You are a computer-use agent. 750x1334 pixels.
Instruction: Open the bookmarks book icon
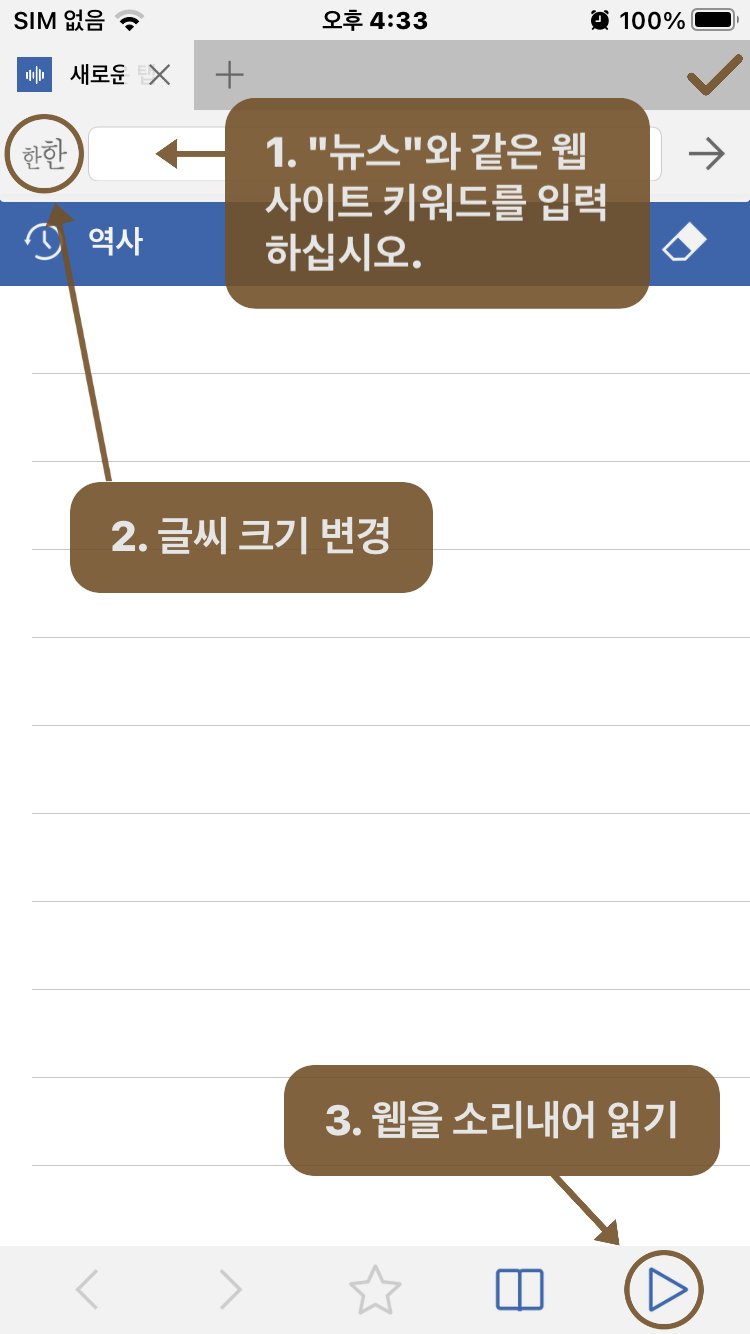tap(520, 1290)
